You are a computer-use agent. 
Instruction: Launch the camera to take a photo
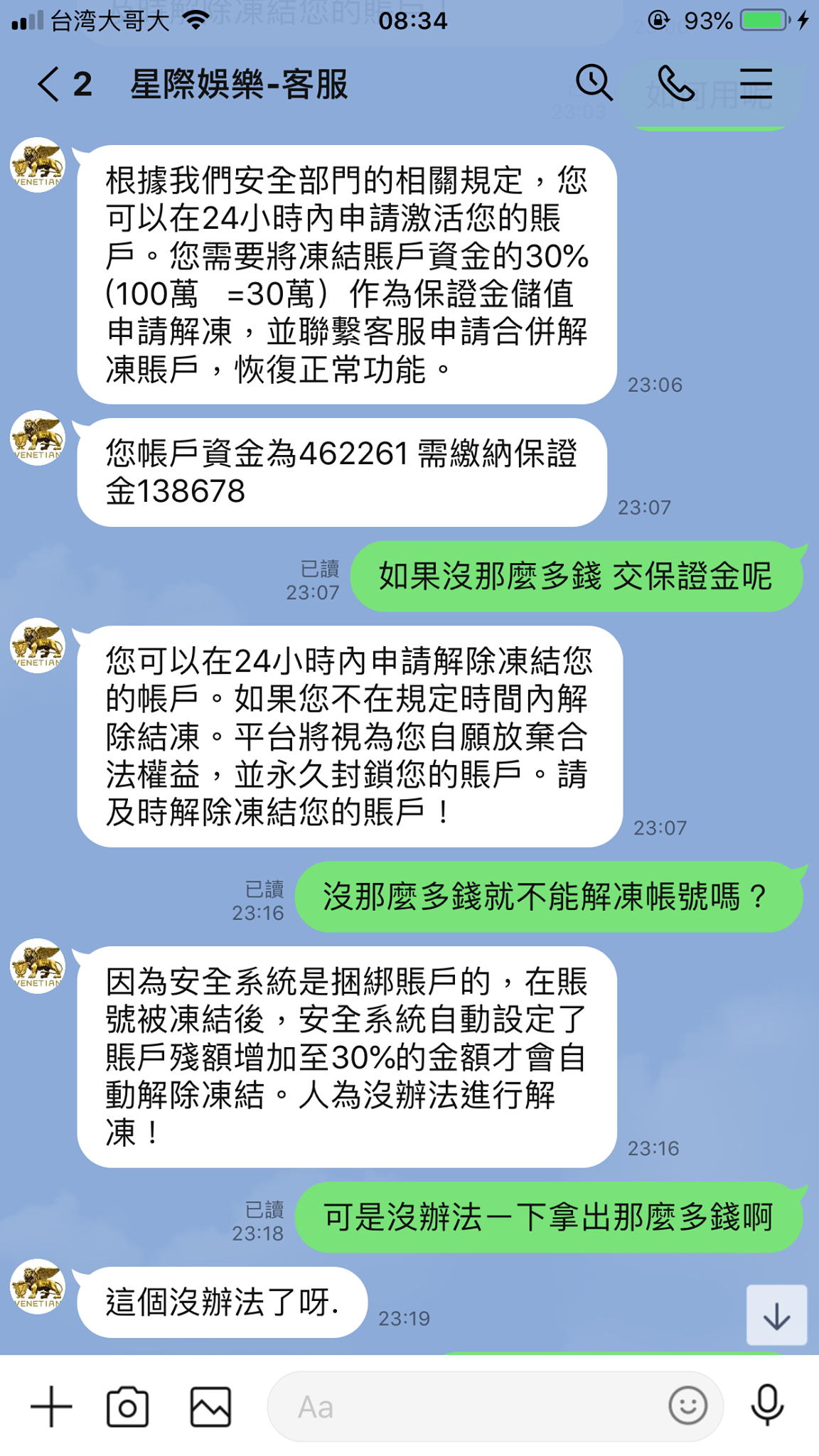click(x=128, y=1406)
